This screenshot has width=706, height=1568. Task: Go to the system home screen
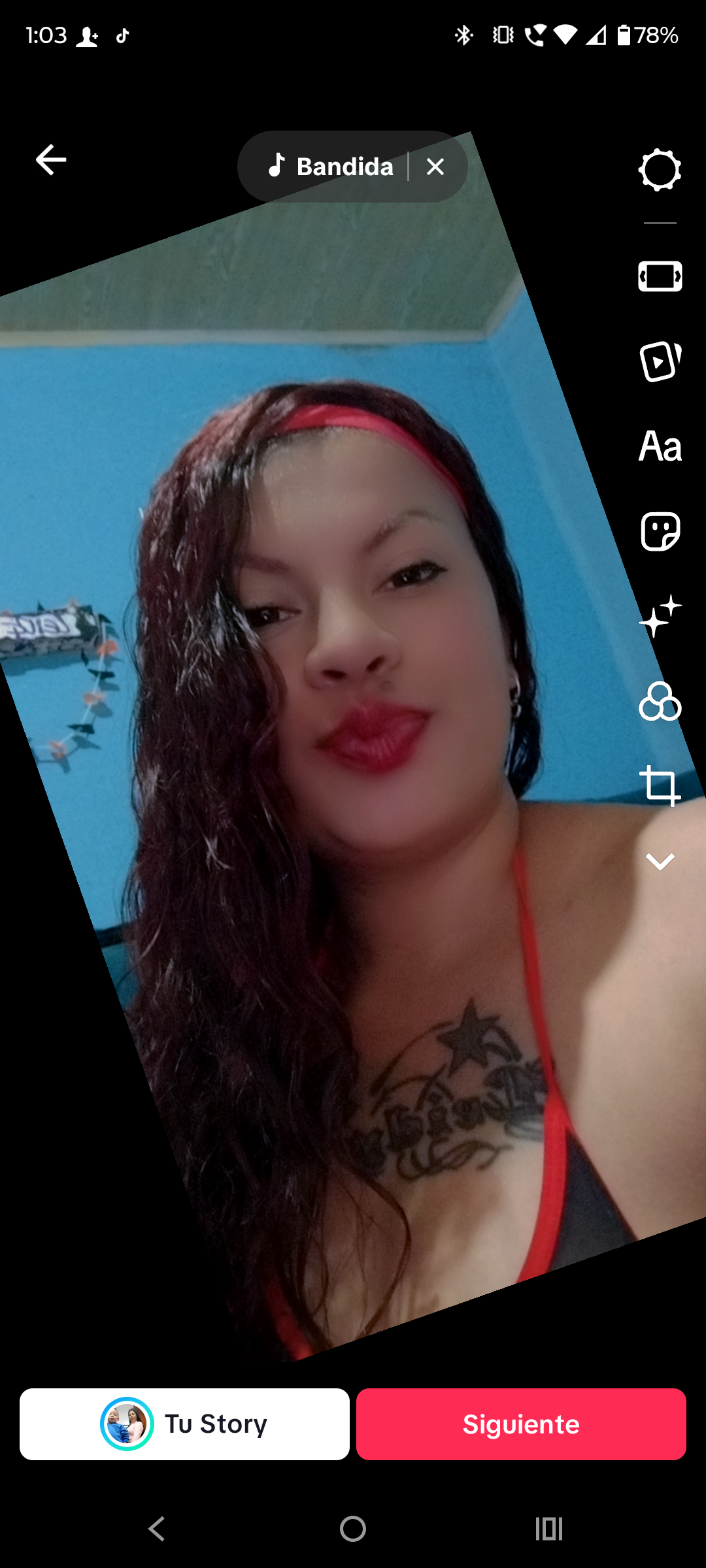[x=353, y=1529]
